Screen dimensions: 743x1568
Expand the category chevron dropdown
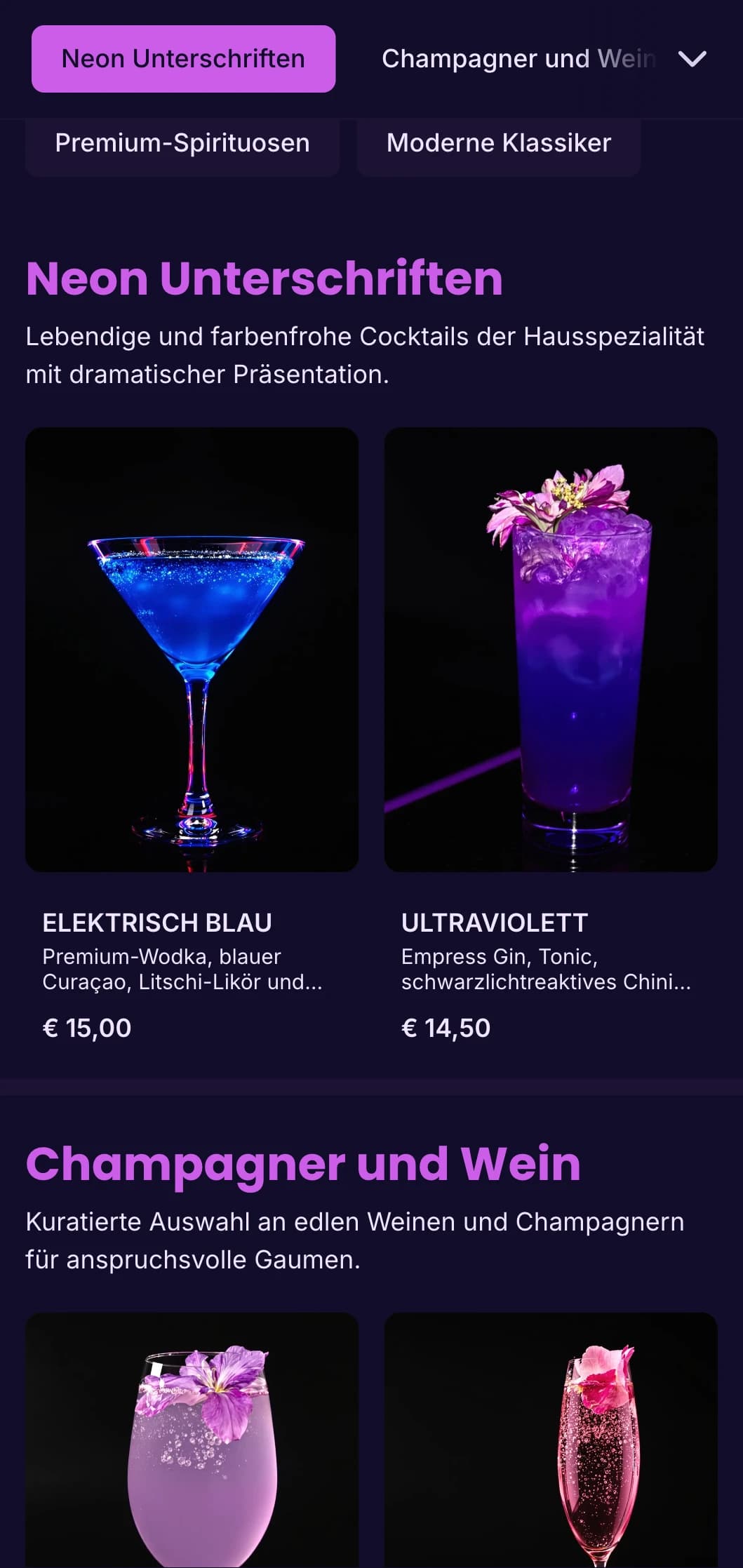692,59
